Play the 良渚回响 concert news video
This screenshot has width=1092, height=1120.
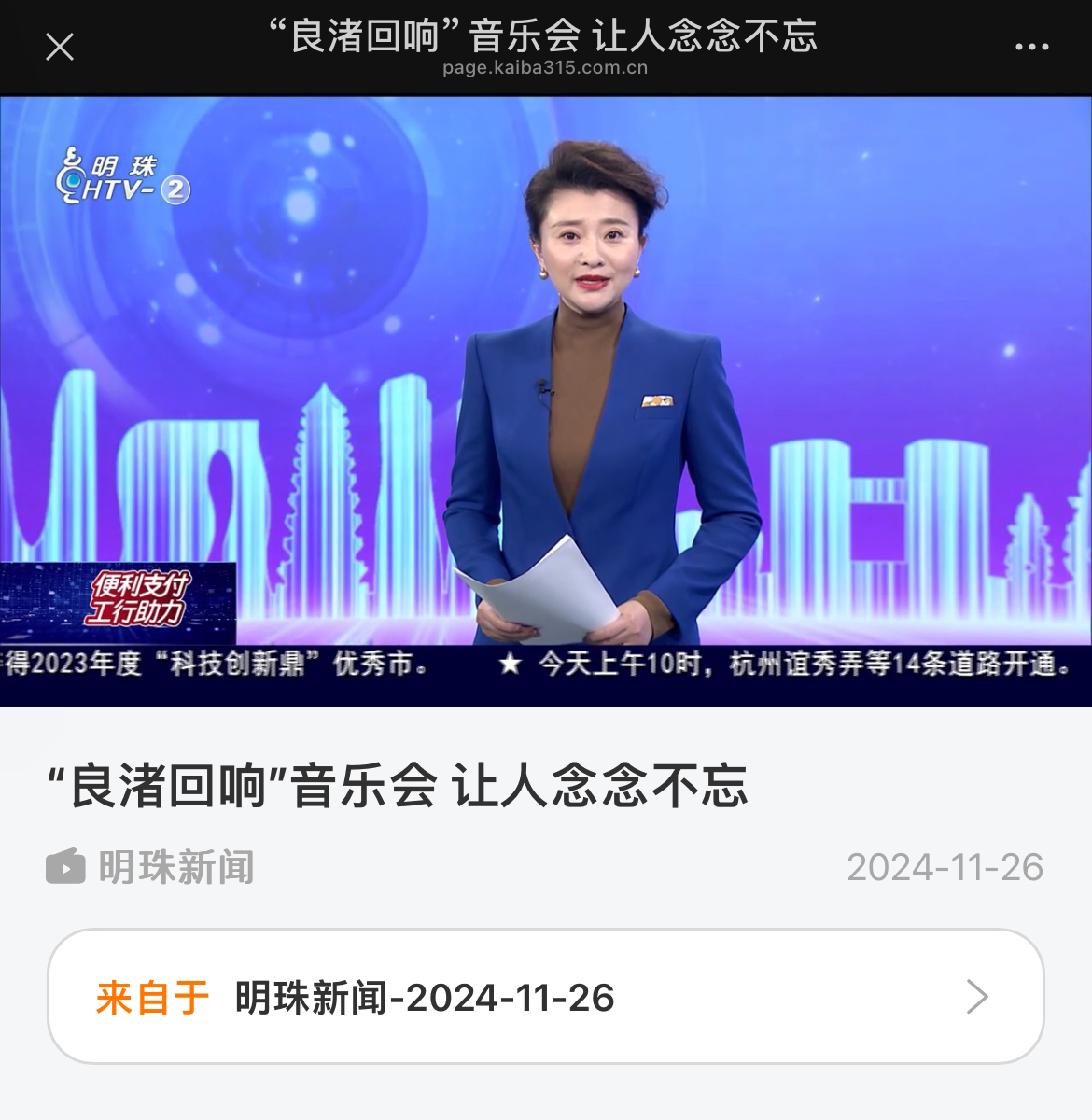[x=546, y=401]
